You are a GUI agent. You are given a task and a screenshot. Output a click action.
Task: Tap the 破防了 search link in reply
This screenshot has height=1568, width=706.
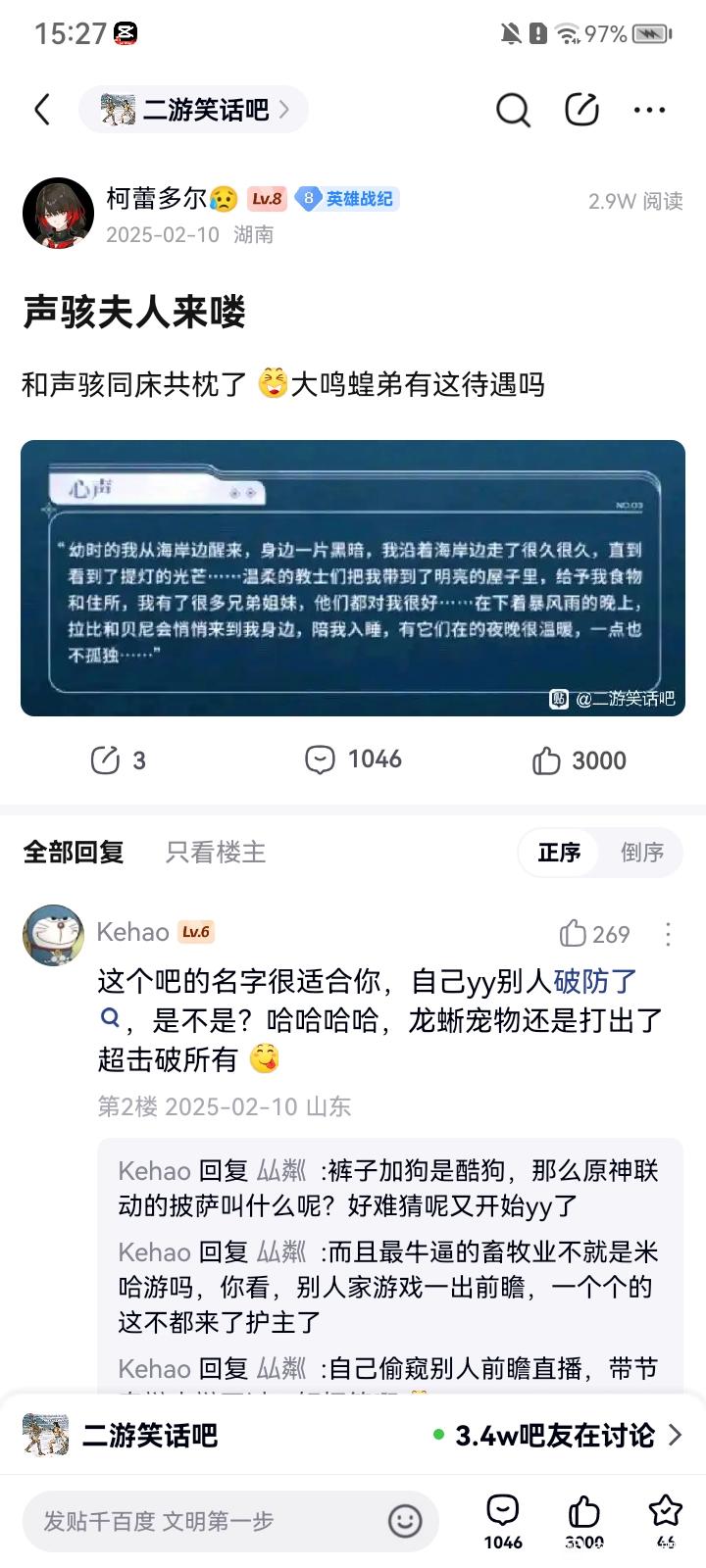click(595, 981)
